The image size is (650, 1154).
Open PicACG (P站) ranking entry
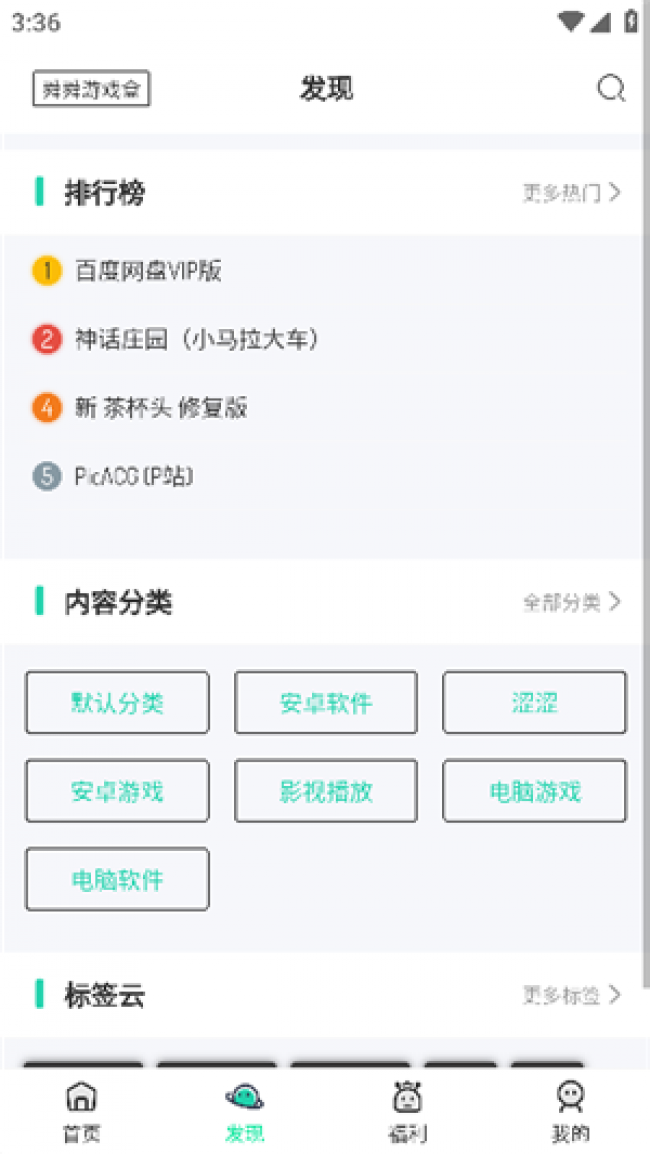pos(133,476)
